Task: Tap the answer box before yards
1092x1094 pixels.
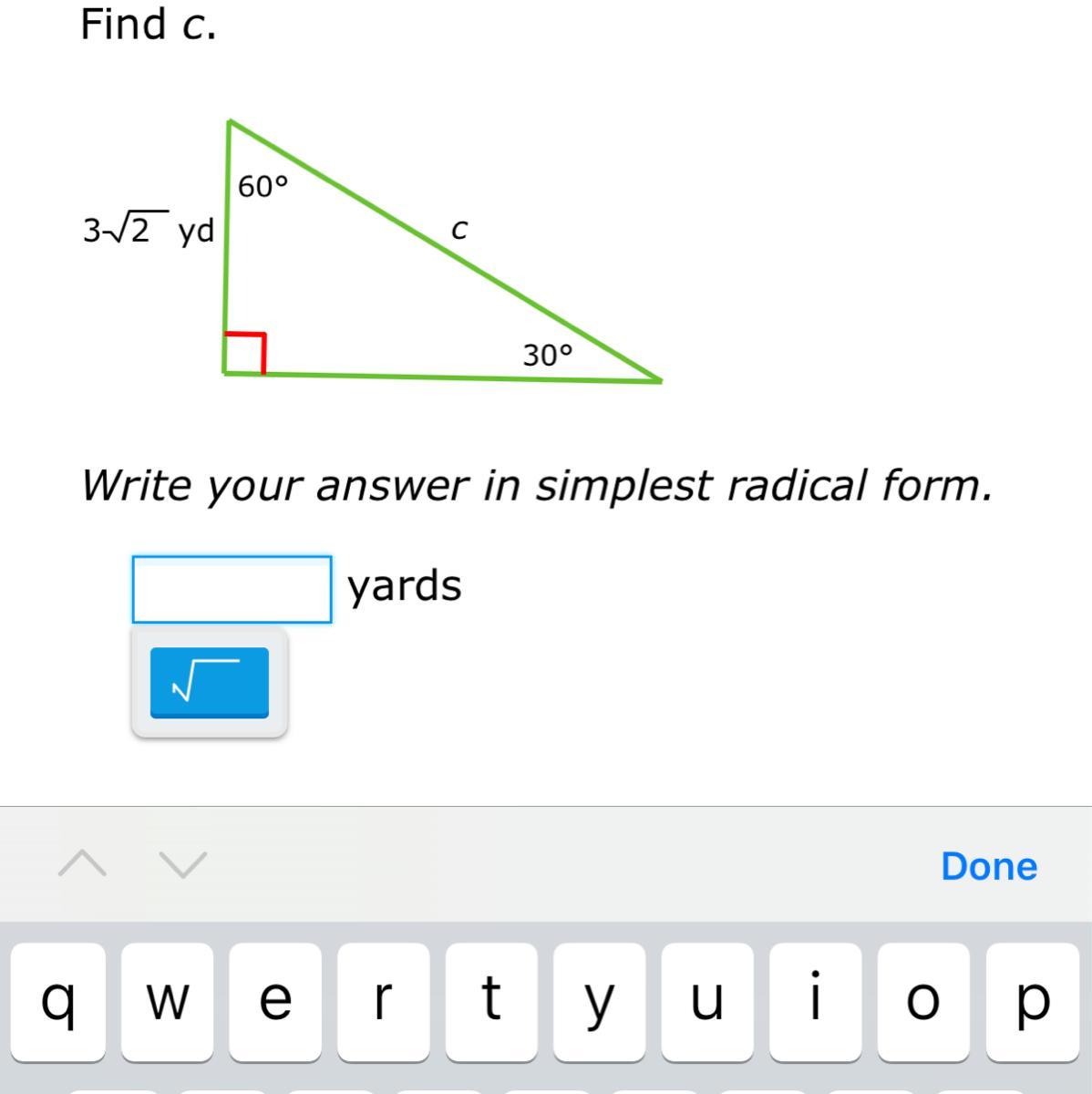Action: pos(232,589)
